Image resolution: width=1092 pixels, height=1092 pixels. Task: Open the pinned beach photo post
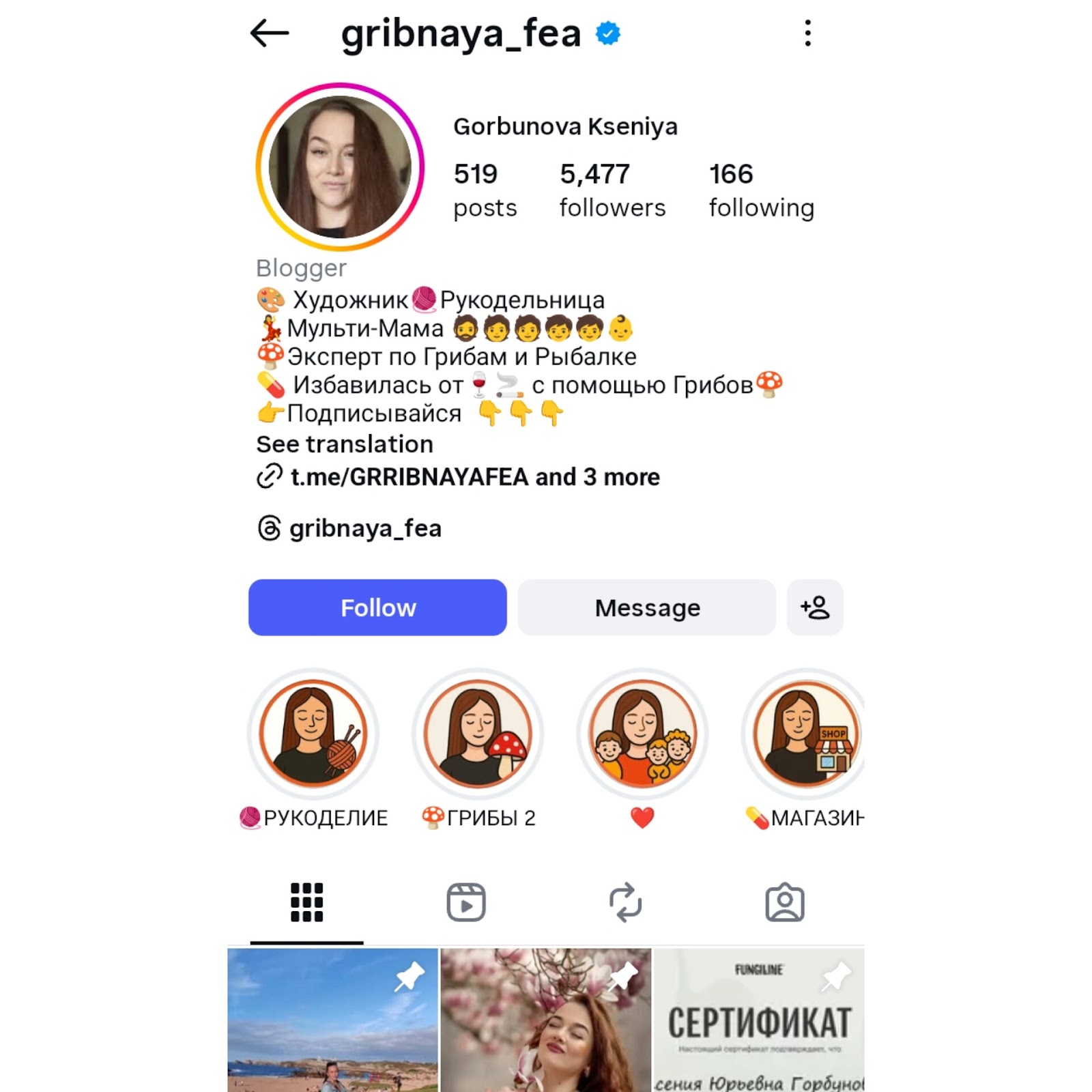[x=332, y=1020]
